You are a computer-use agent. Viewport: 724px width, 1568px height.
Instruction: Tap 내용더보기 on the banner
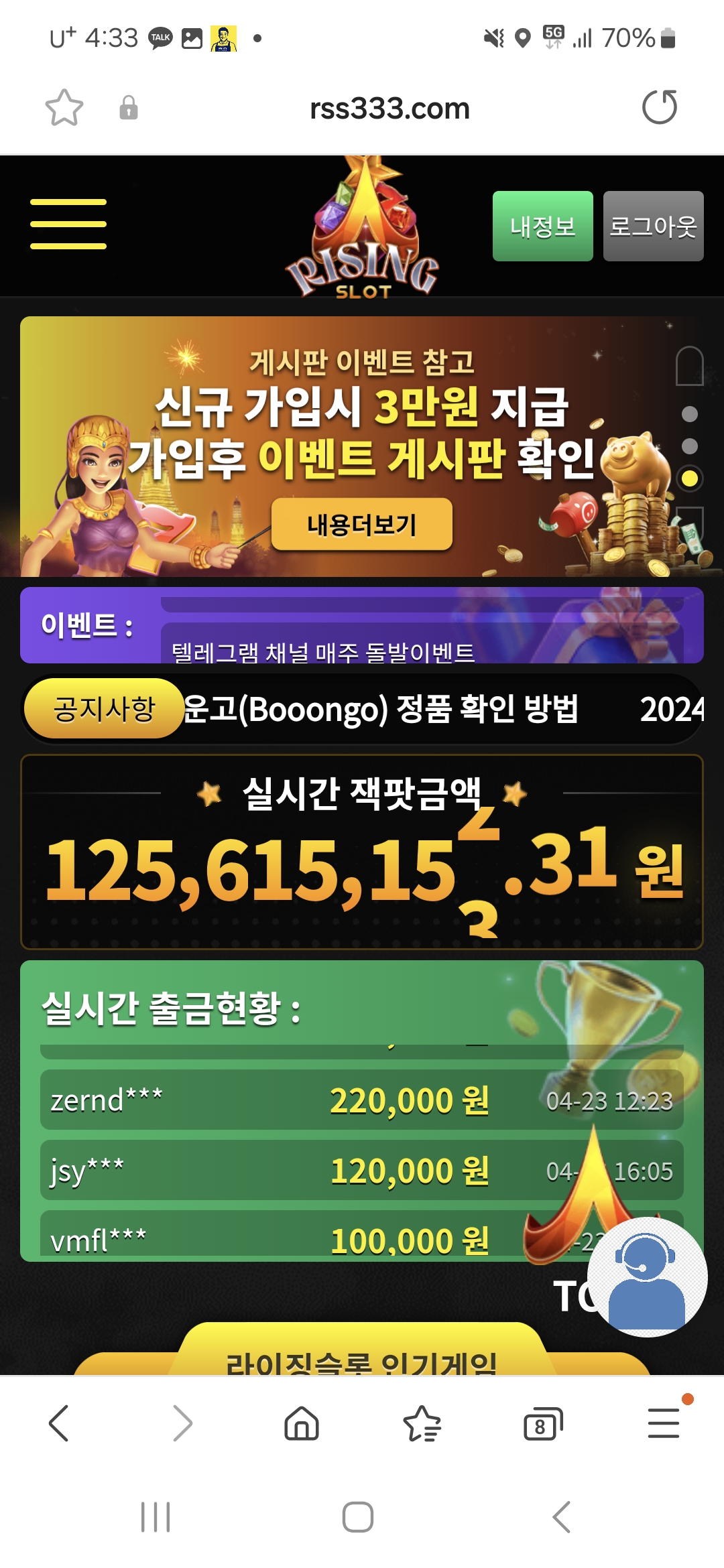(x=361, y=525)
